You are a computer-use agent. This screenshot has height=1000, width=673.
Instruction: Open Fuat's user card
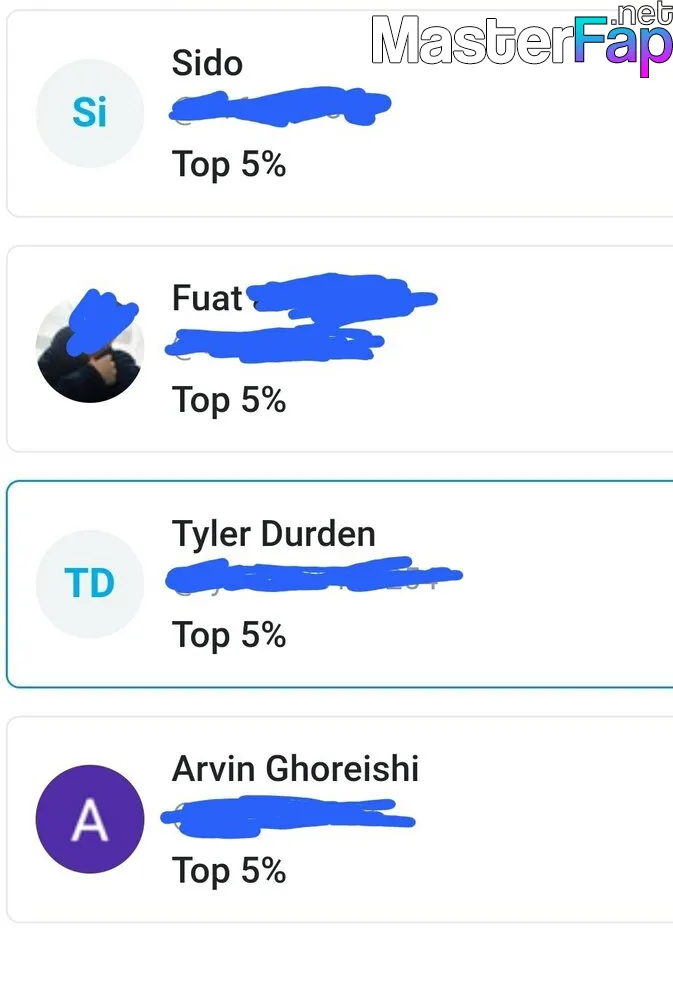[340, 348]
